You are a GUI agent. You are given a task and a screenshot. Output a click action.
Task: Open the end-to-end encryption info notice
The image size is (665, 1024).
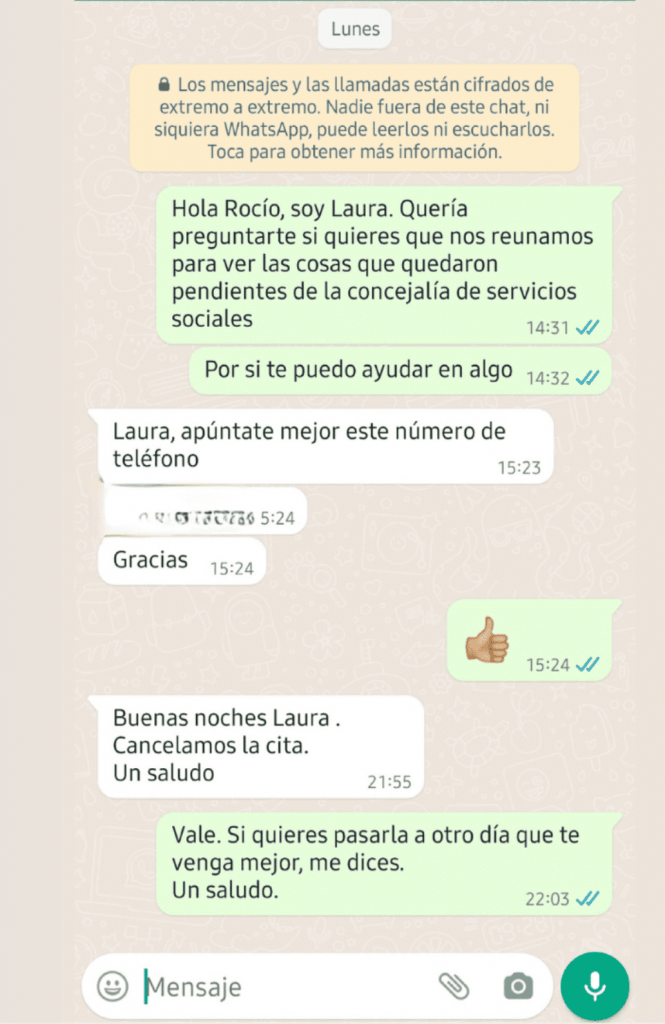[x=354, y=118]
